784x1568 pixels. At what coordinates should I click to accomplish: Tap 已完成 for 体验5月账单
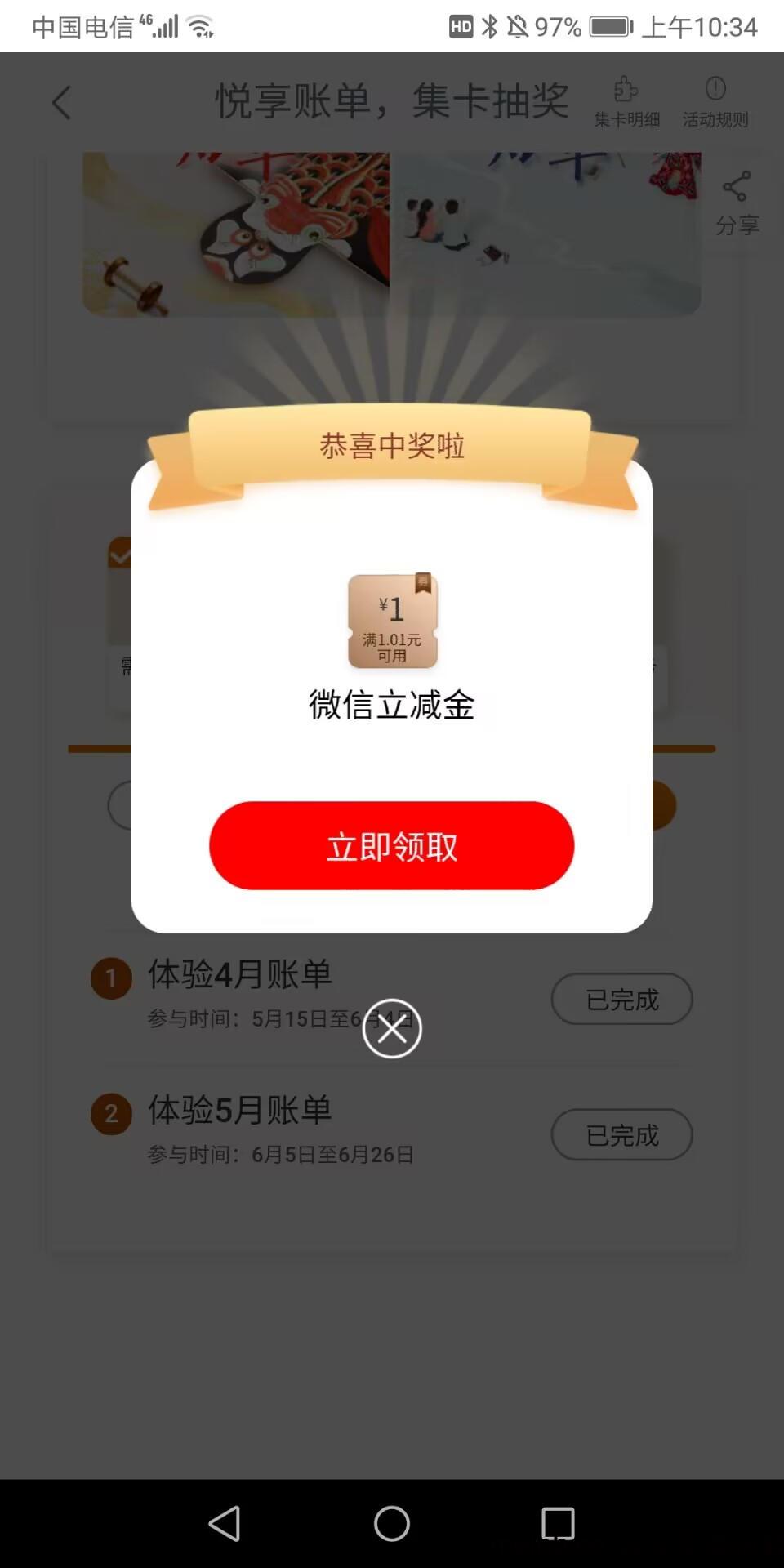[621, 1134]
